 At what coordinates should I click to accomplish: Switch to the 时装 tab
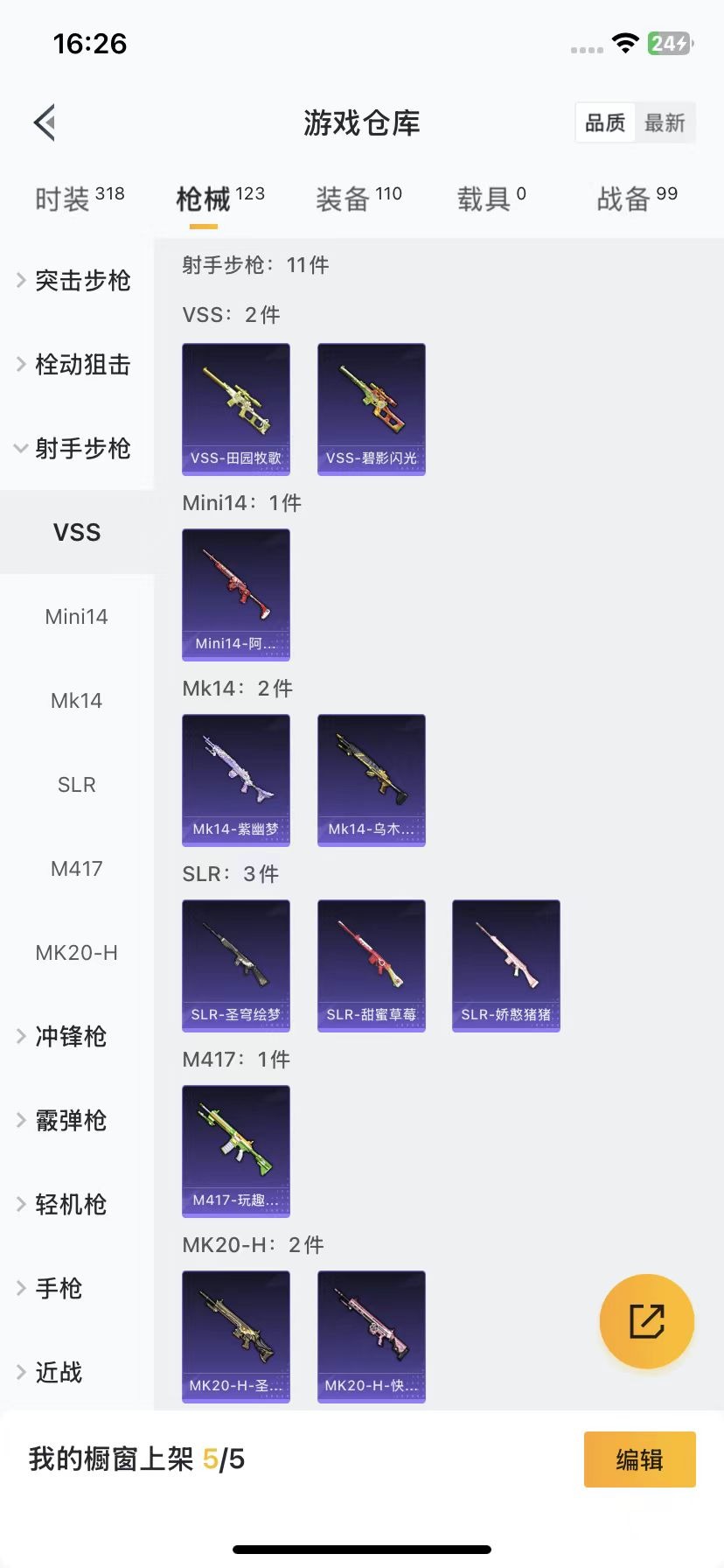pos(79,199)
